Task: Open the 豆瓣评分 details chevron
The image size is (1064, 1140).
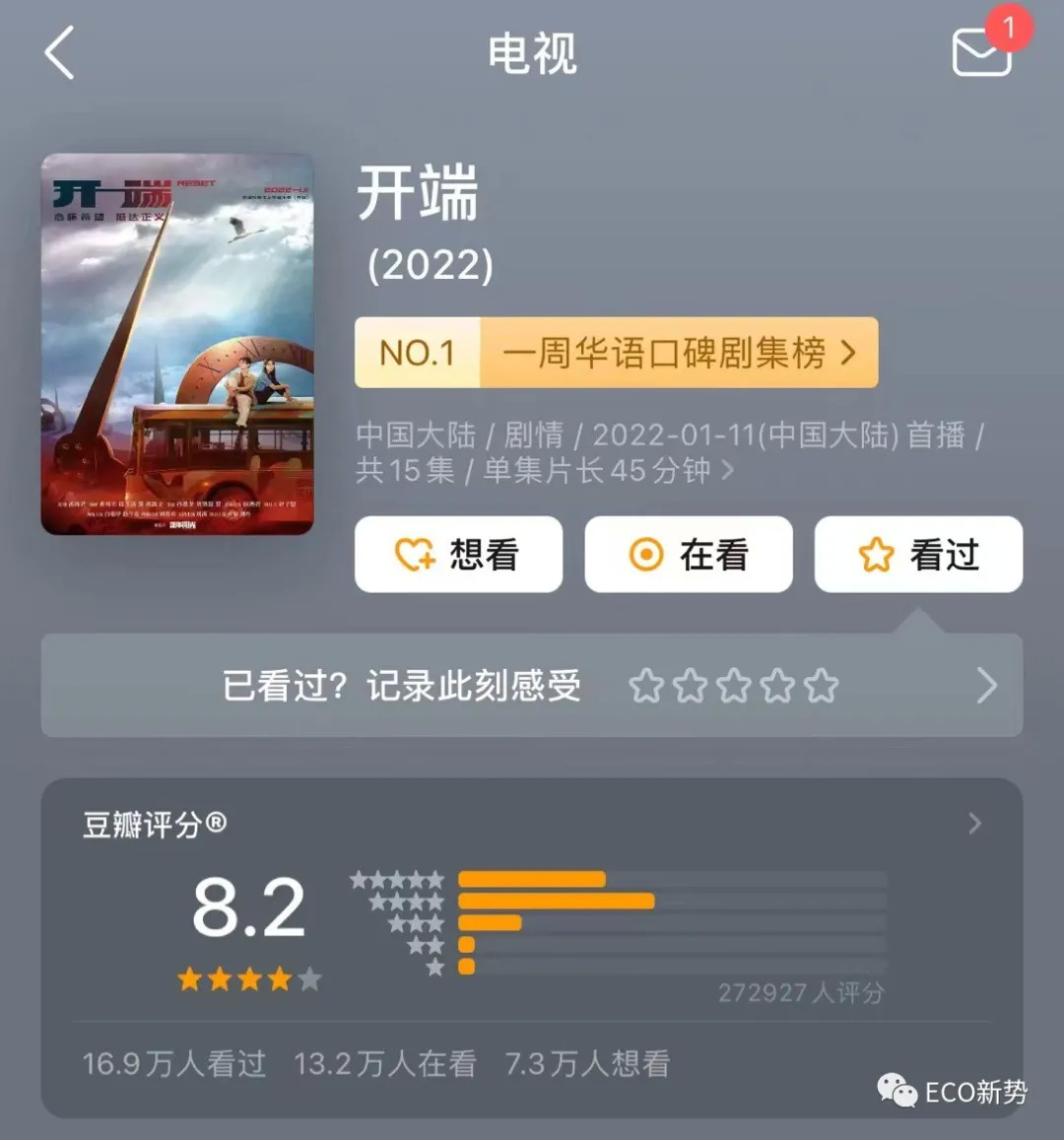Action: [974, 824]
